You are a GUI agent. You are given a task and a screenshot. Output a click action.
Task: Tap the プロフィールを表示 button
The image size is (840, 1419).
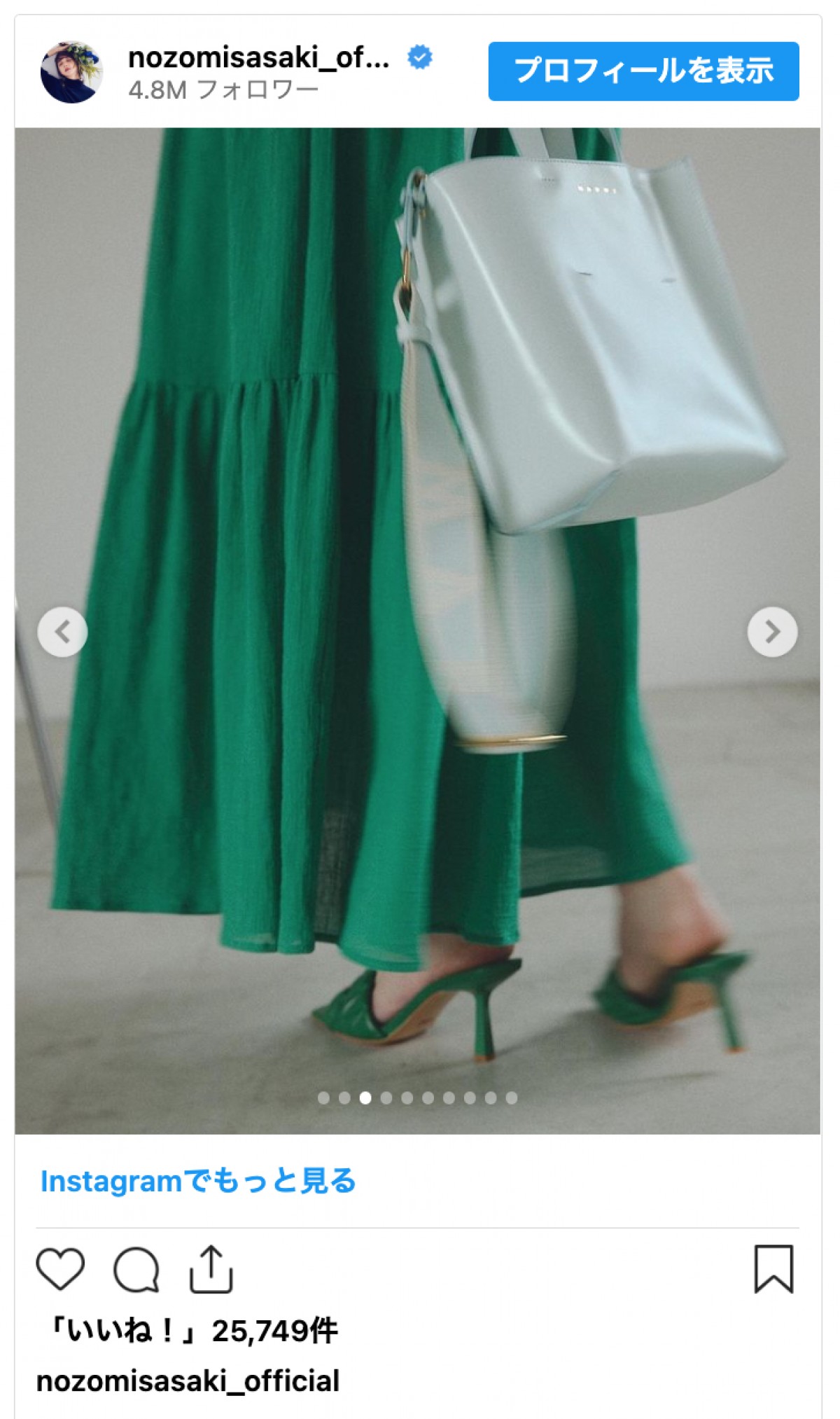643,71
